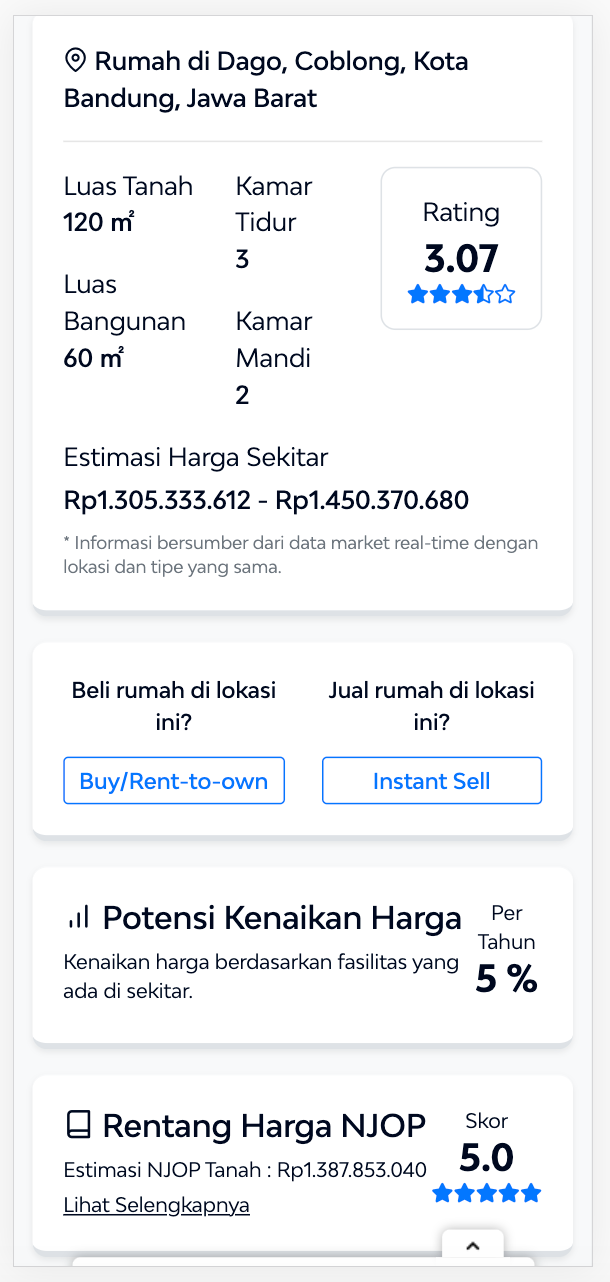The image size is (610, 1282).
Task: Expand the bottom panel with the up chevron
Action: (x=473, y=1246)
